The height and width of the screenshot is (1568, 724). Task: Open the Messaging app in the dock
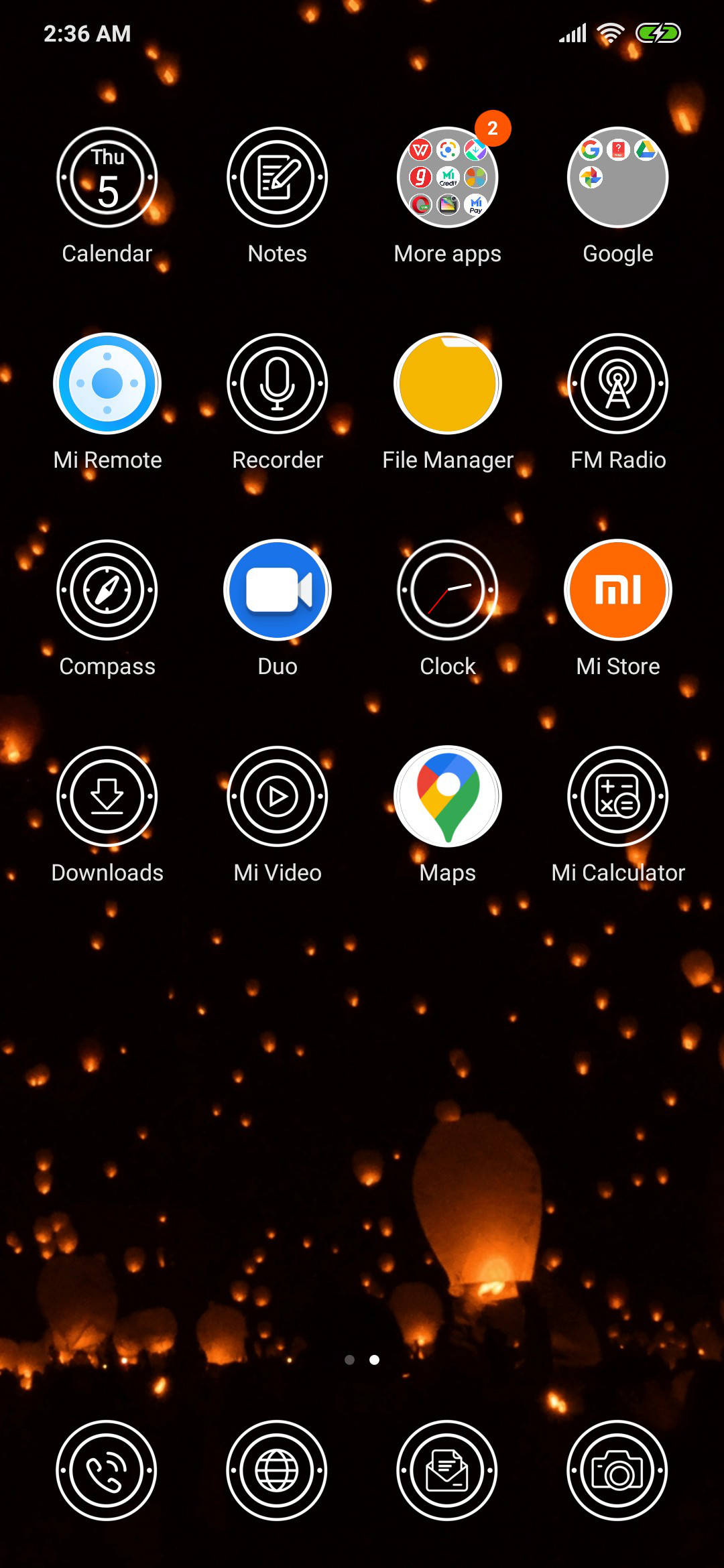pos(447,1471)
